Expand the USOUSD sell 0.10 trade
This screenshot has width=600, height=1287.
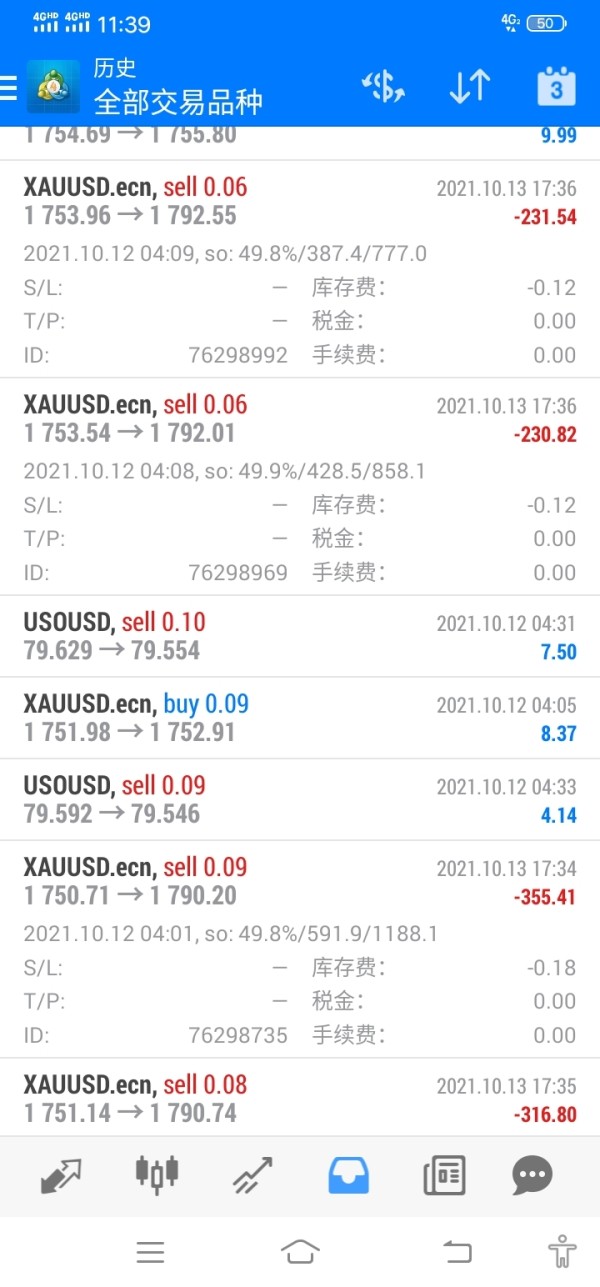point(300,636)
